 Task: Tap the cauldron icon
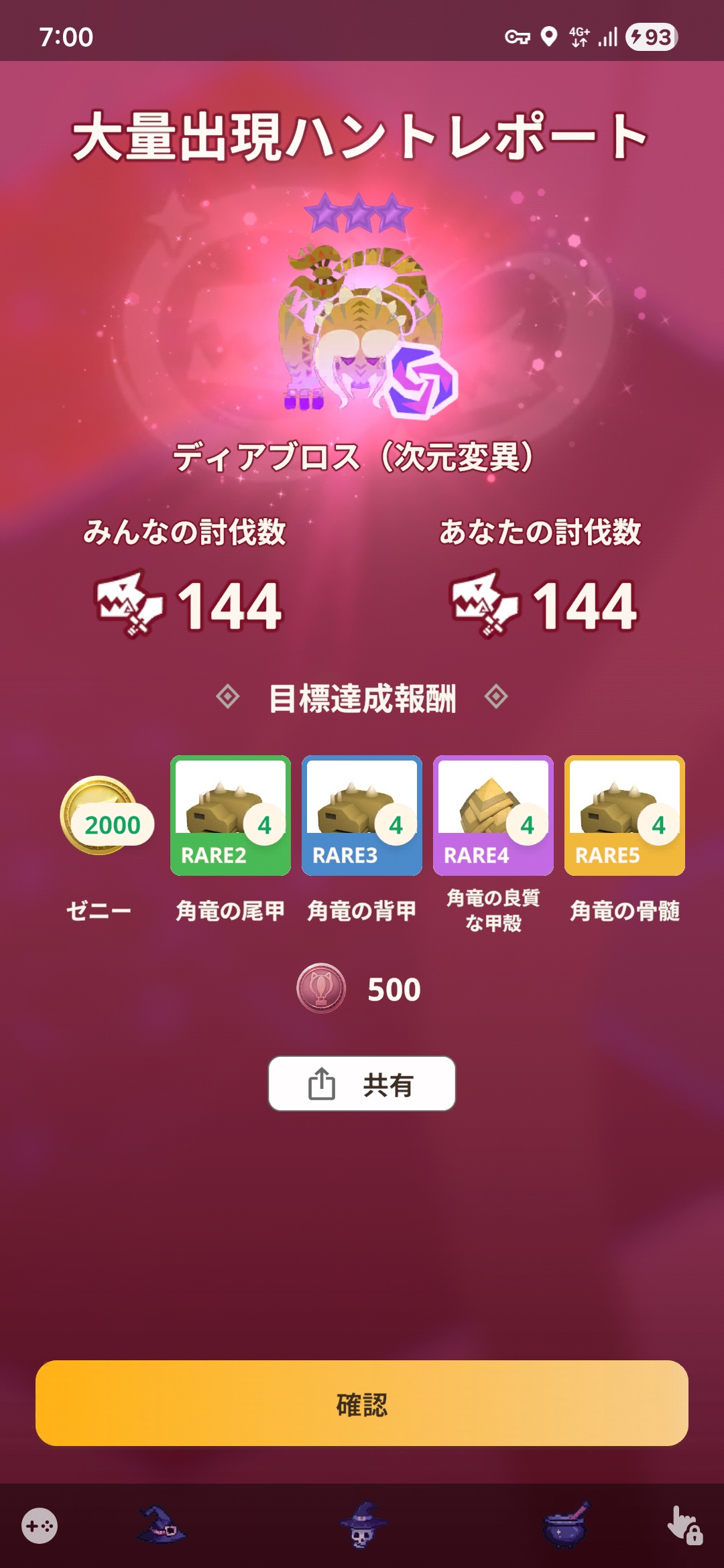point(566,1524)
